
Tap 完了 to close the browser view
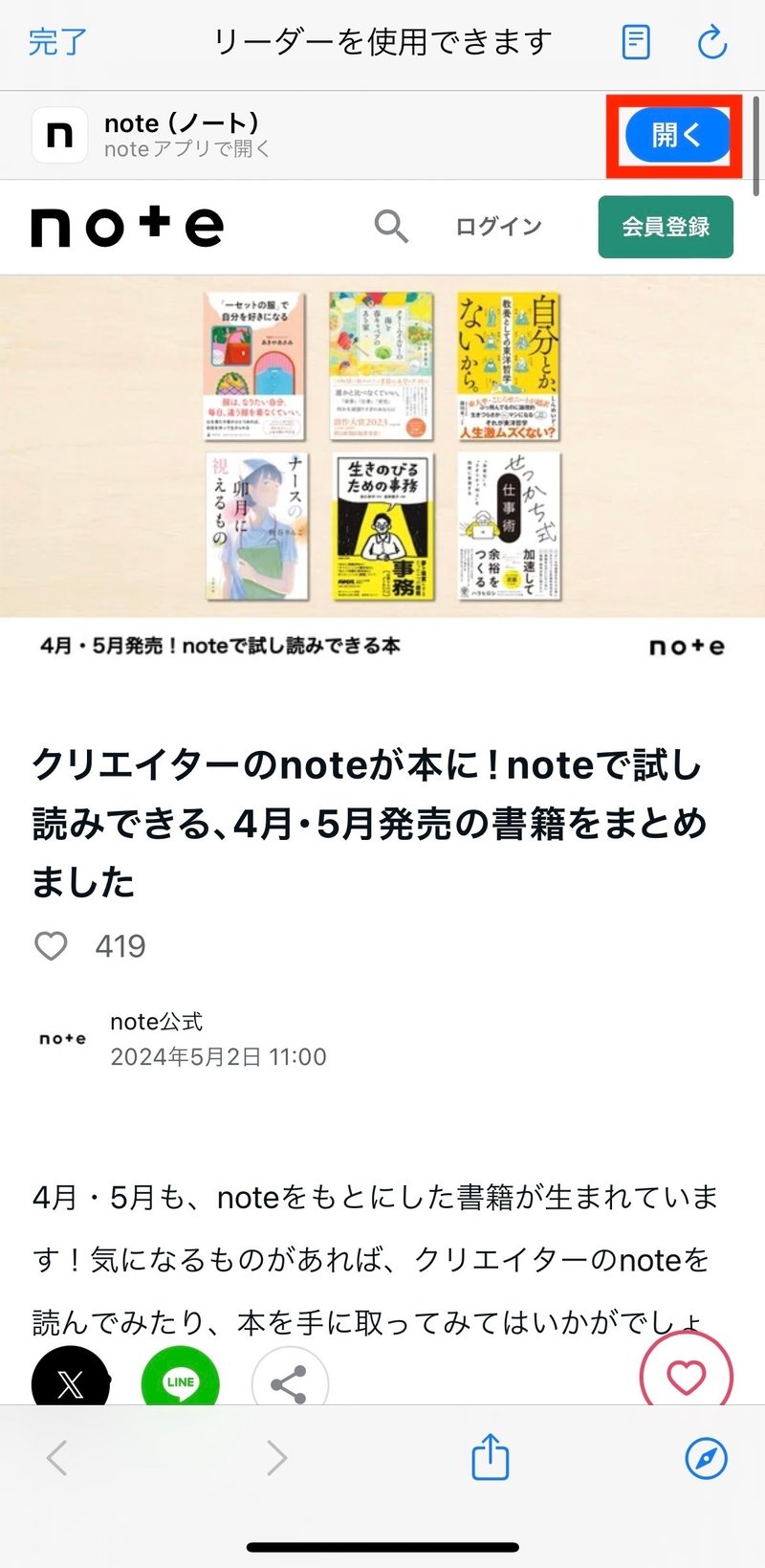pos(57,42)
